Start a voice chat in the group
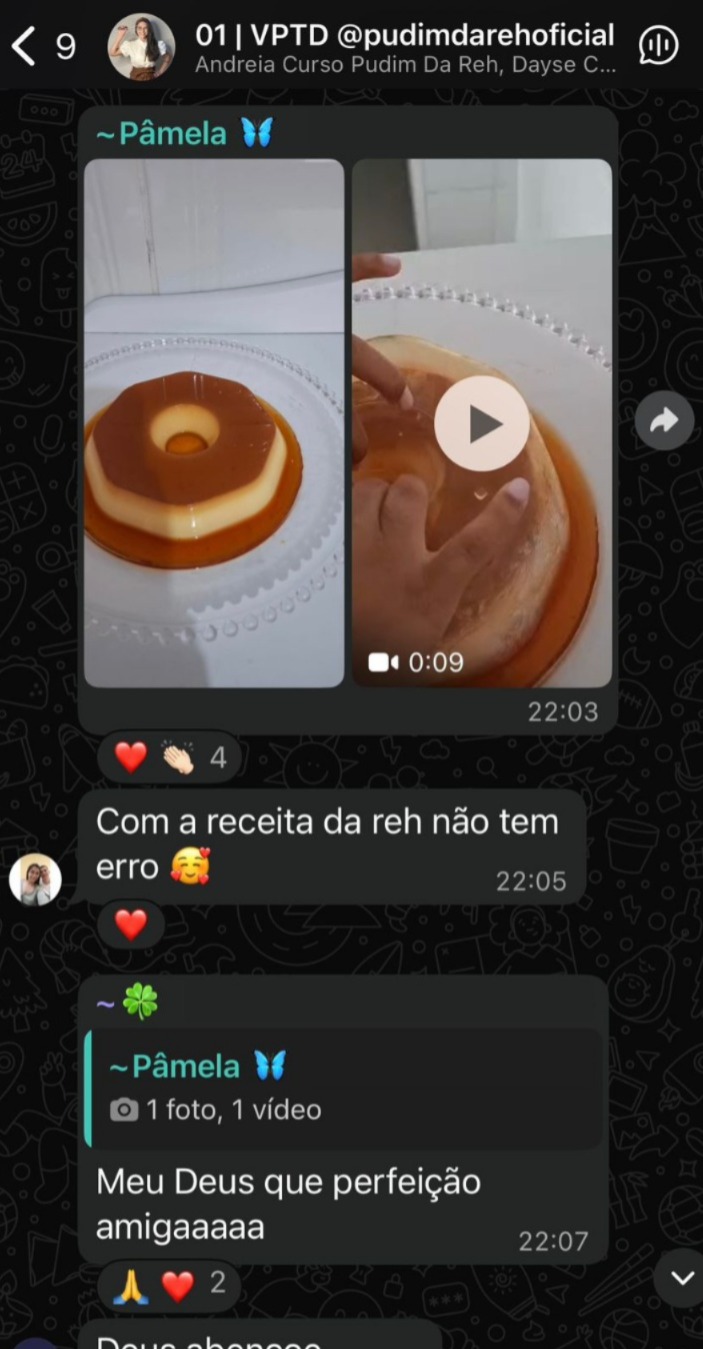 point(658,45)
